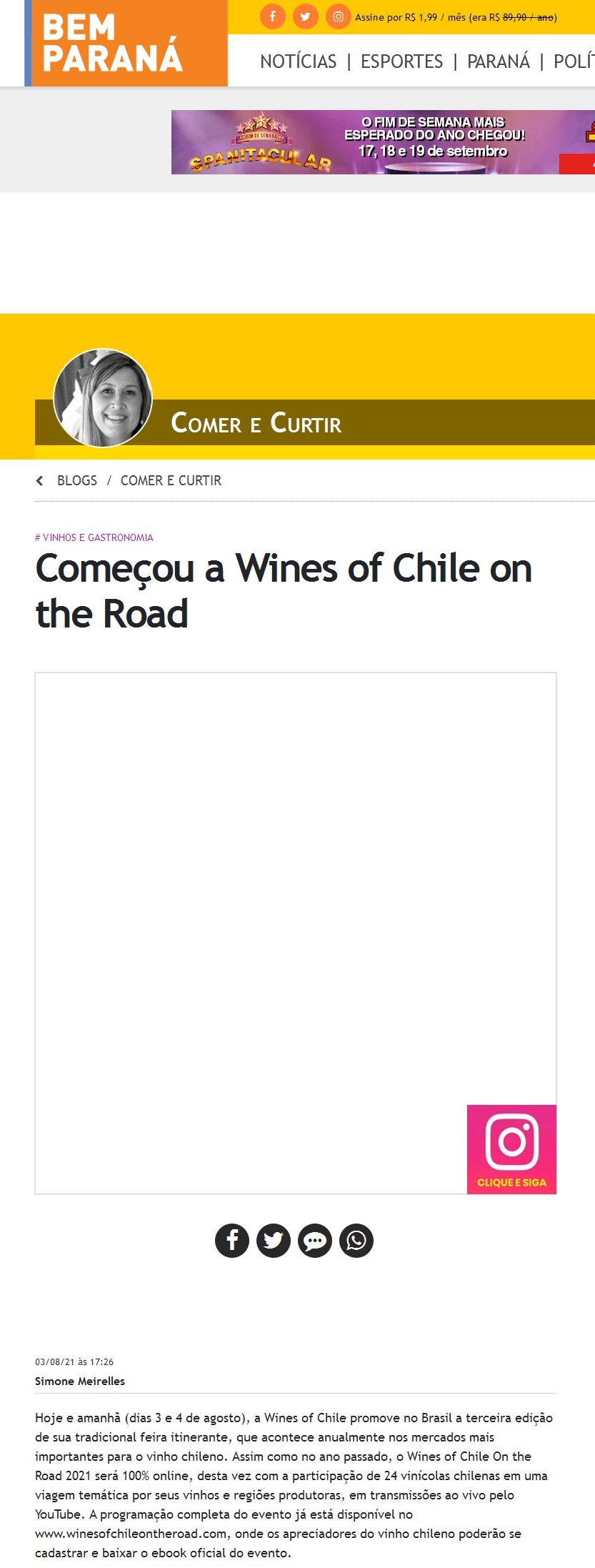Image resolution: width=595 pixels, height=1568 pixels.
Task: Open the Twitter profile icon in header
Action: (x=305, y=16)
